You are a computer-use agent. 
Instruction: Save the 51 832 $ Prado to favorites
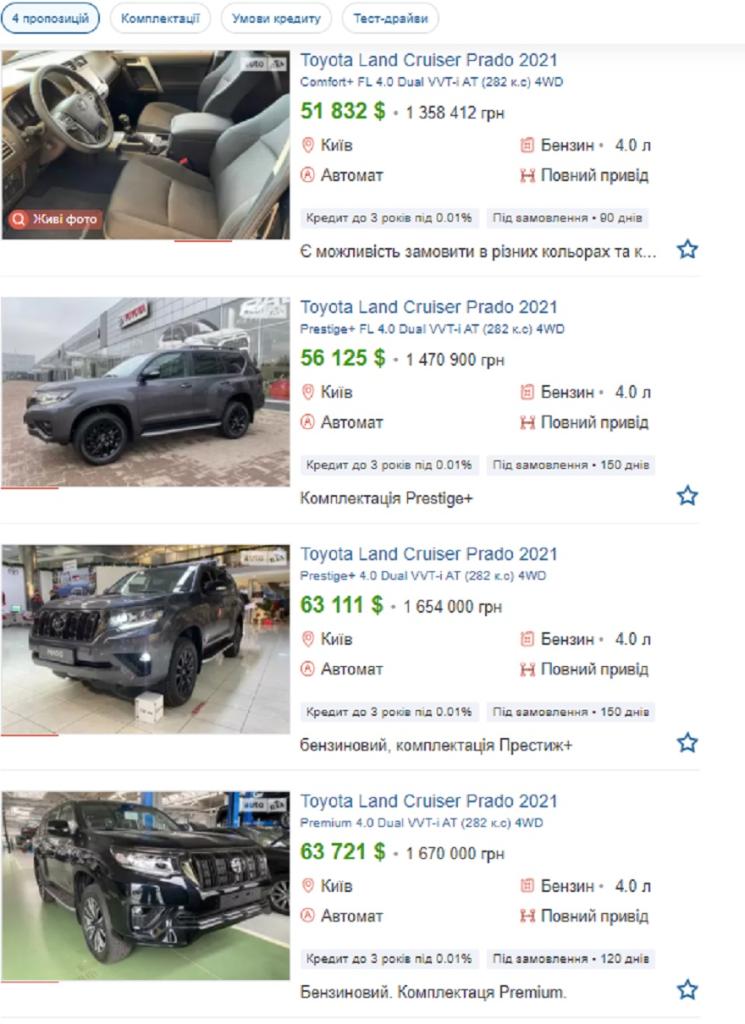point(687,249)
